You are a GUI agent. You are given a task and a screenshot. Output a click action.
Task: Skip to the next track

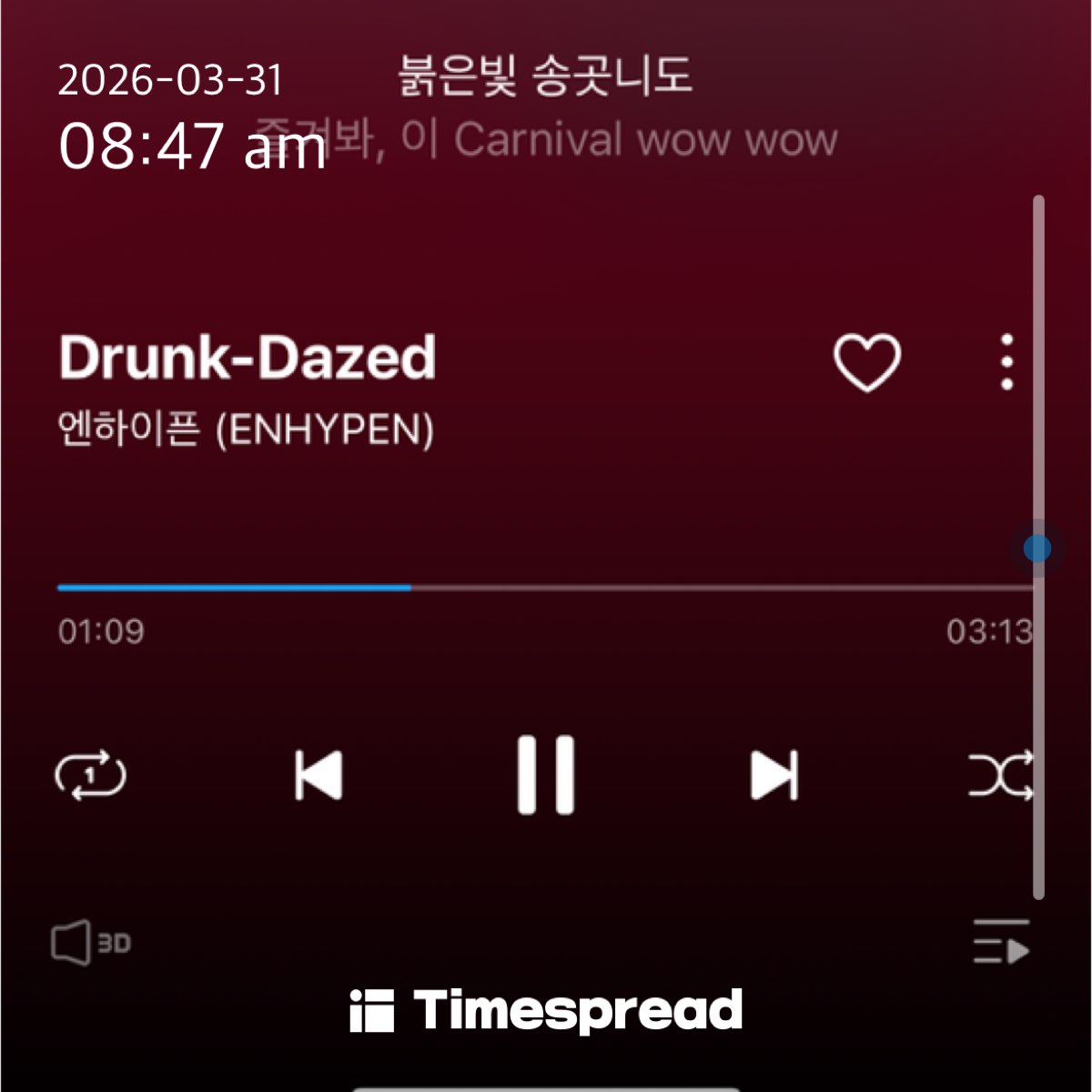pos(774,775)
